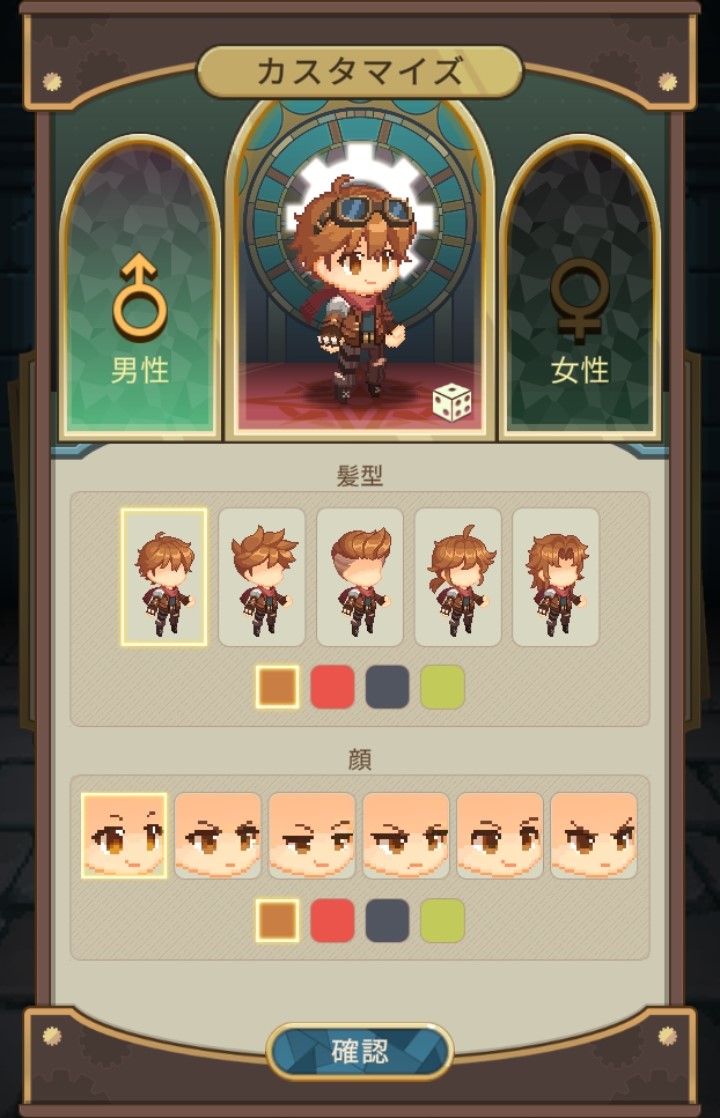Pick the dark gray hair color swatch
The width and height of the screenshot is (720, 1118).
pos(387,687)
